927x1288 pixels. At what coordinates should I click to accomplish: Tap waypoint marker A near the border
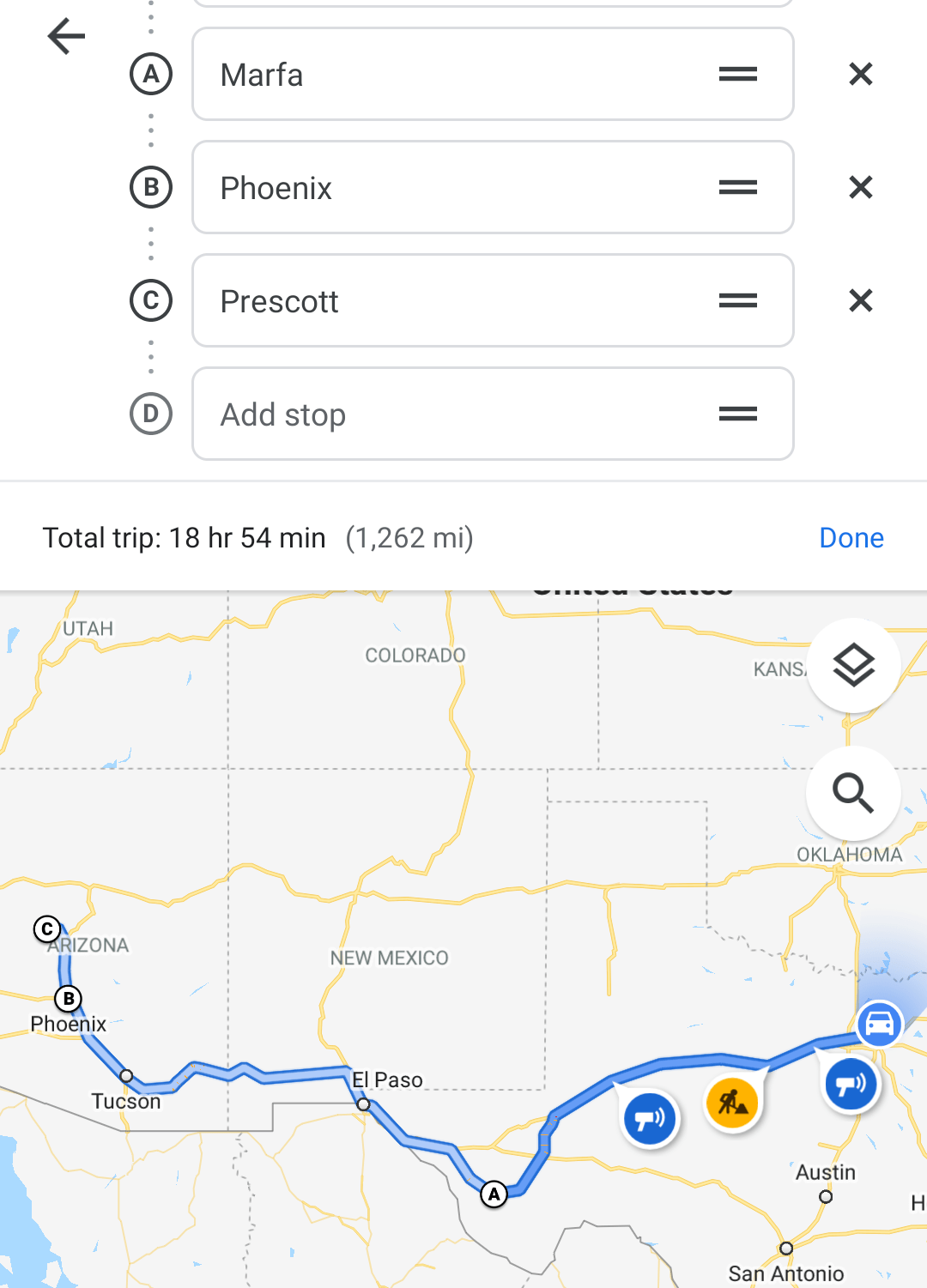[494, 1192]
